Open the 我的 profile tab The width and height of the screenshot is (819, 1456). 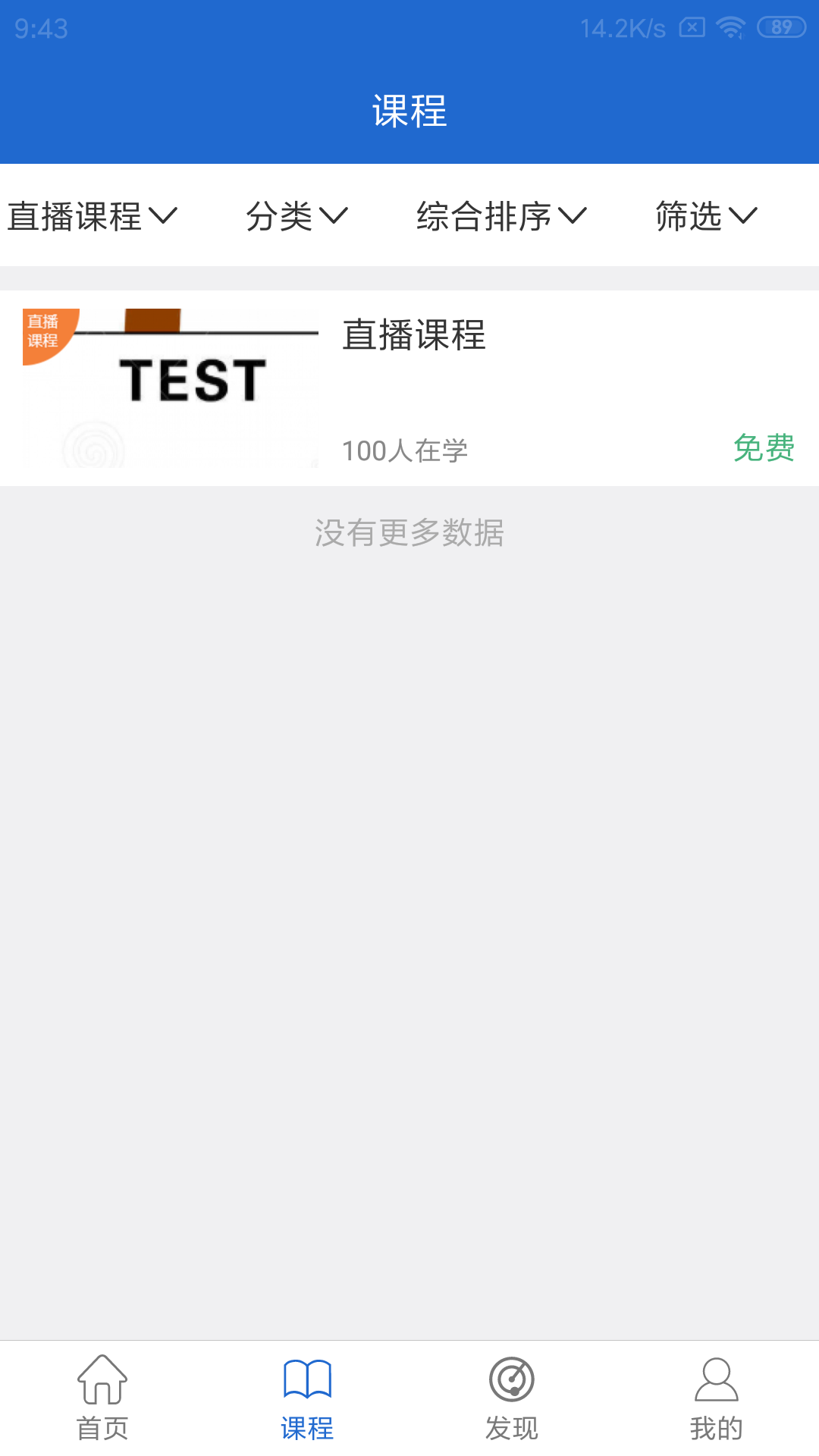tap(717, 1398)
